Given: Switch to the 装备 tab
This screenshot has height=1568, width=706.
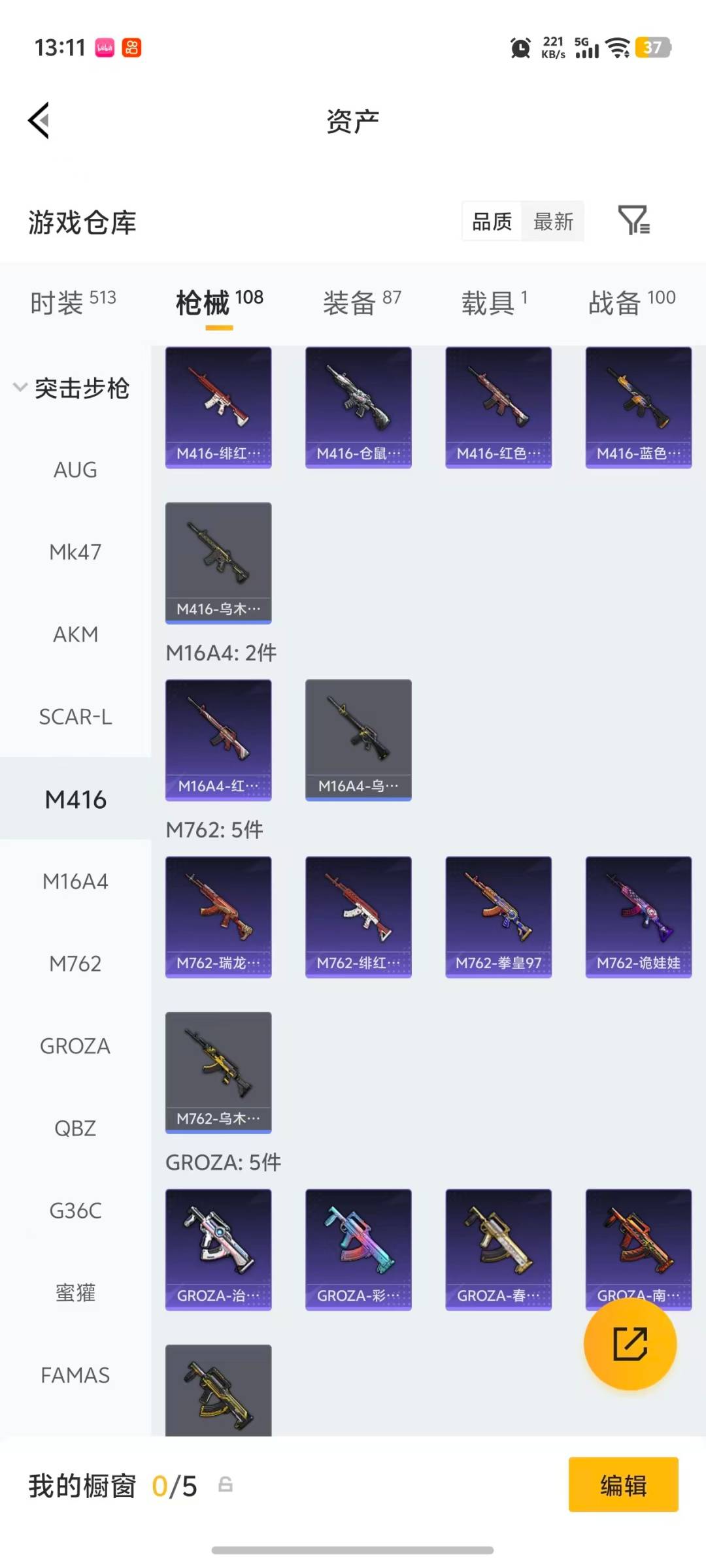Looking at the screenshot, I should pyautogui.click(x=361, y=302).
